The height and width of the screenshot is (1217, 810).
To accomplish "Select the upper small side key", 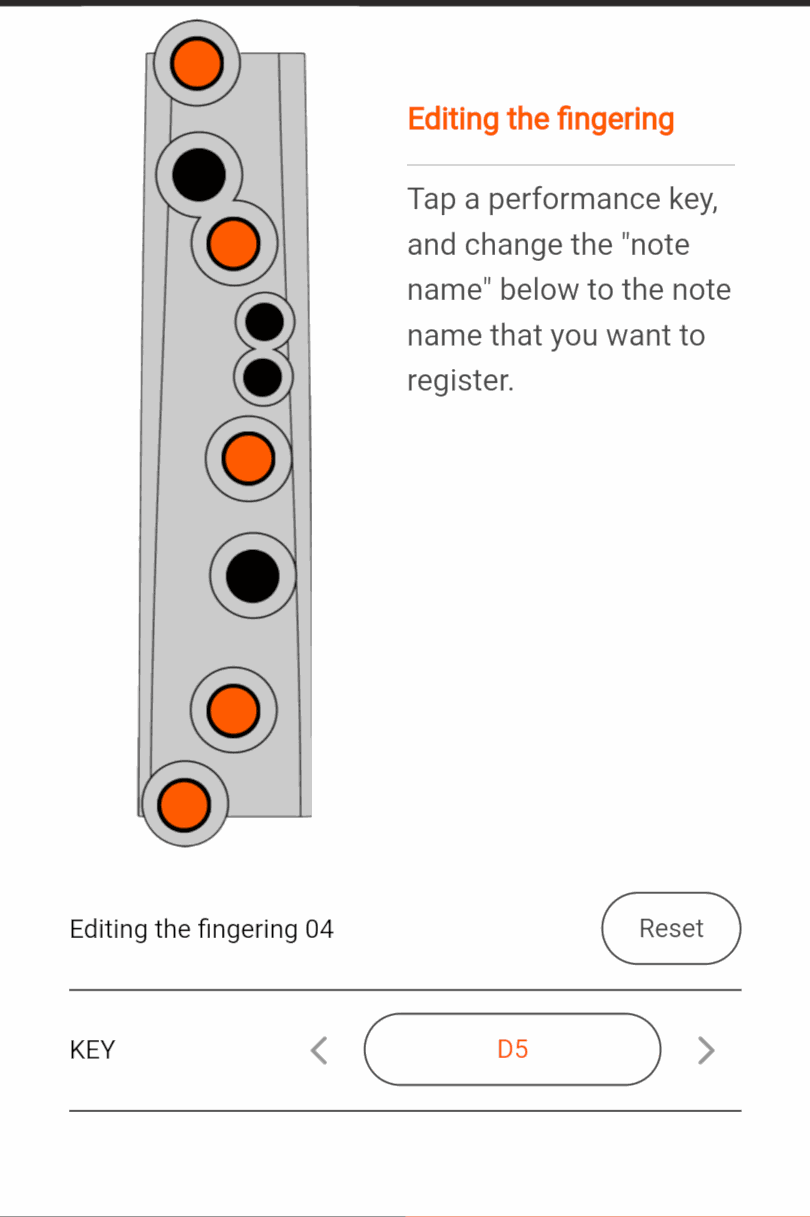I will (263, 320).
